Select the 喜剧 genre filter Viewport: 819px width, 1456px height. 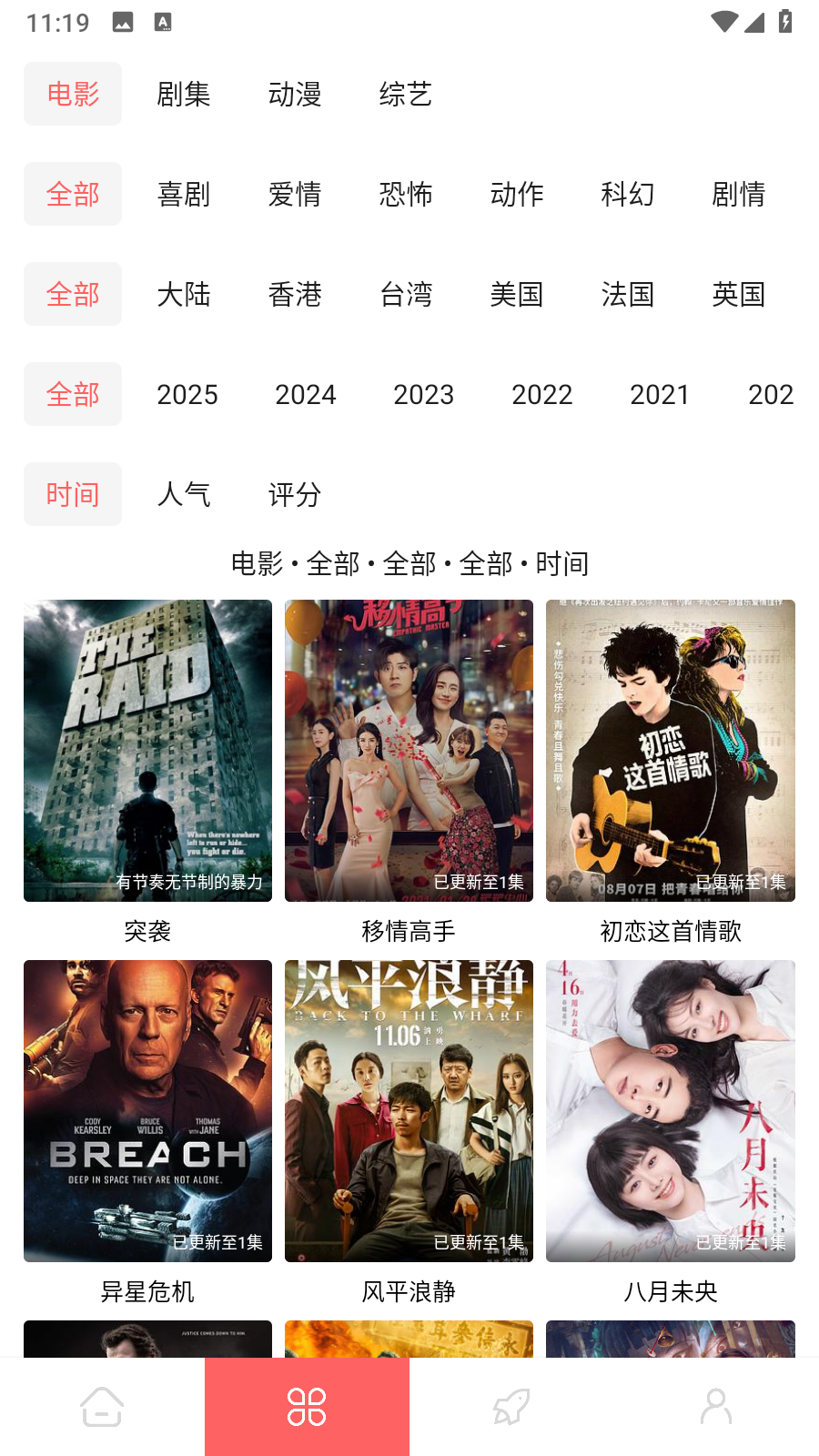click(x=184, y=193)
